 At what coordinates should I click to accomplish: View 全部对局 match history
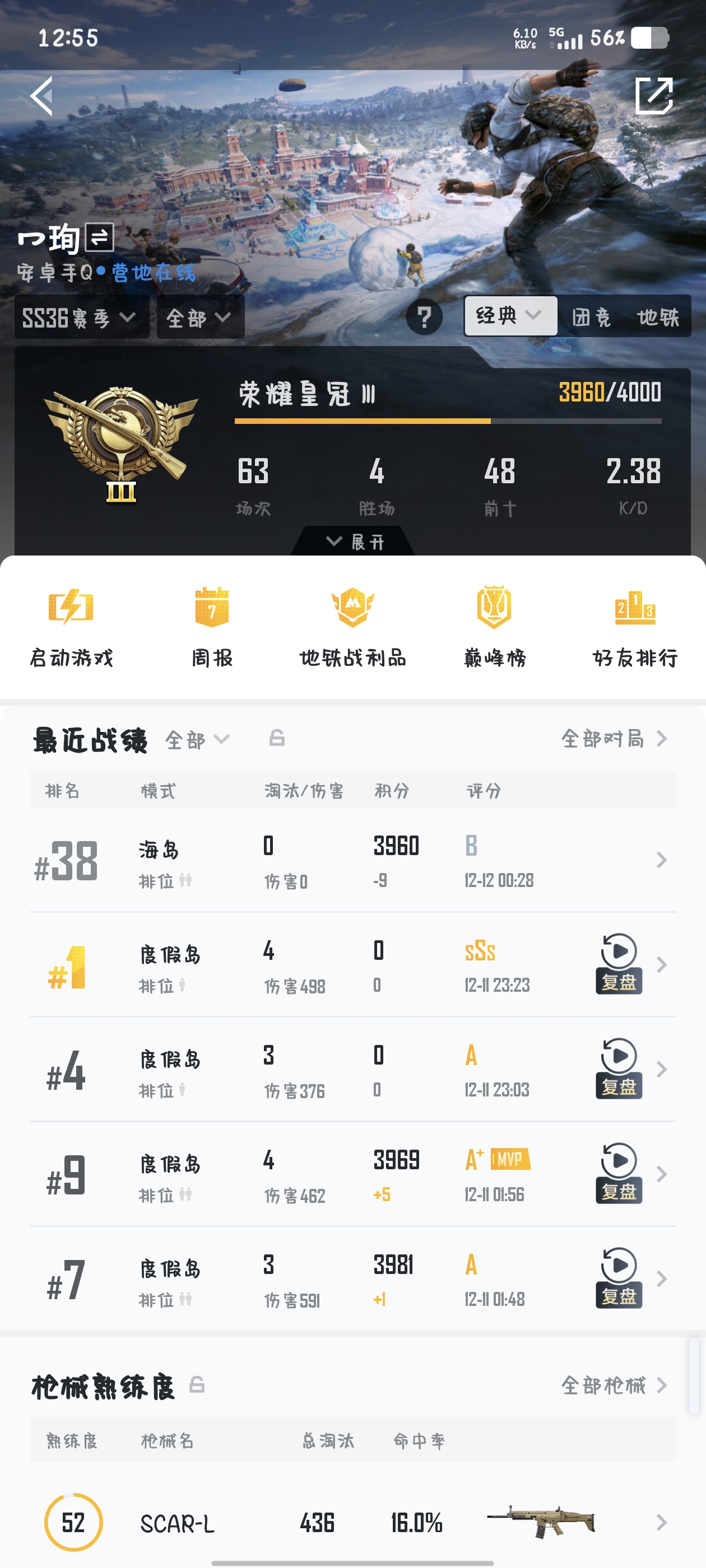tap(614, 739)
